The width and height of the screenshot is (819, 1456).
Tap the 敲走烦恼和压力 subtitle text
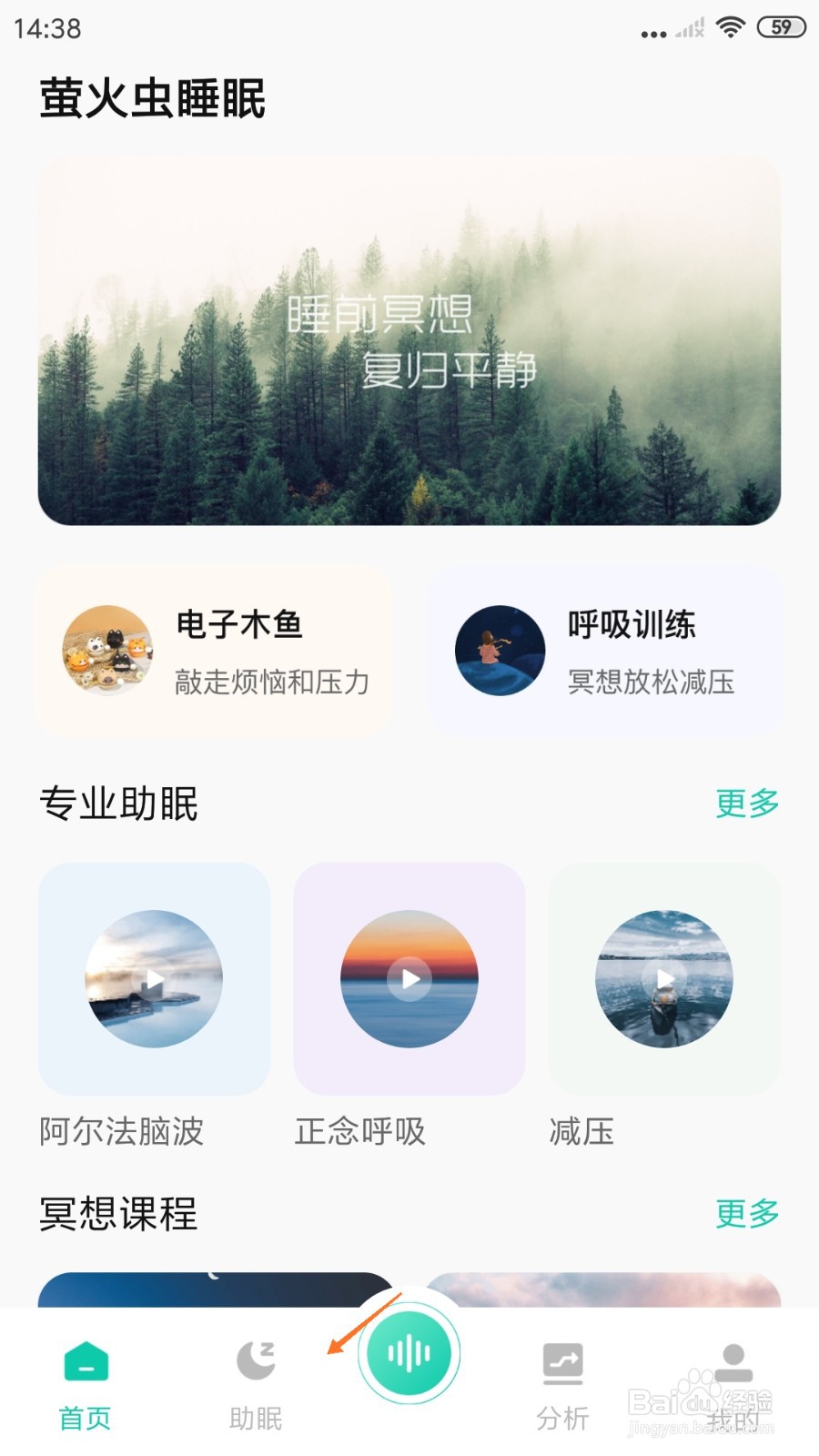[276, 682]
